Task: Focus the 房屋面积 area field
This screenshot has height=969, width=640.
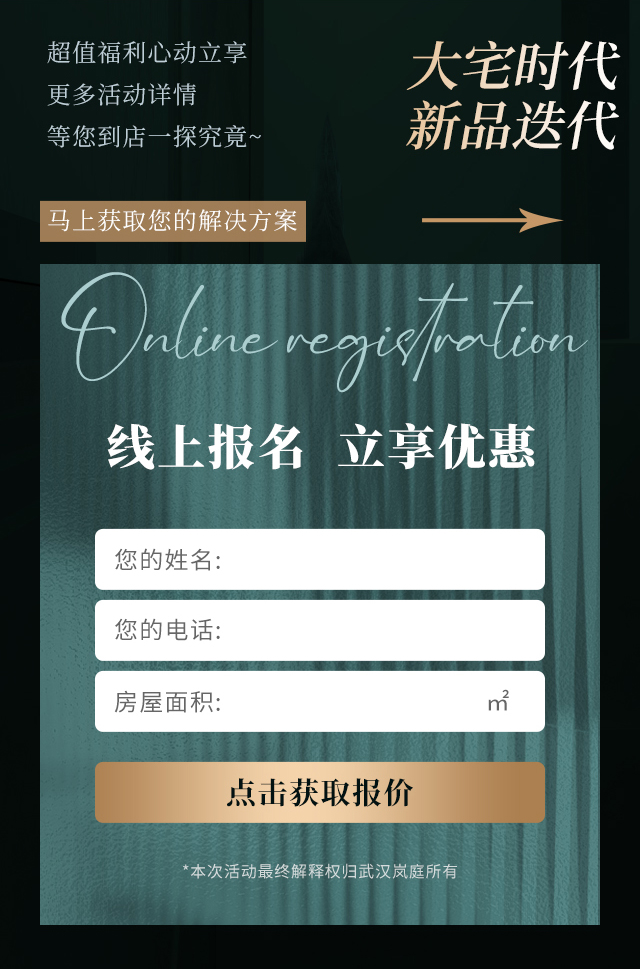Action: pos(320,702)
